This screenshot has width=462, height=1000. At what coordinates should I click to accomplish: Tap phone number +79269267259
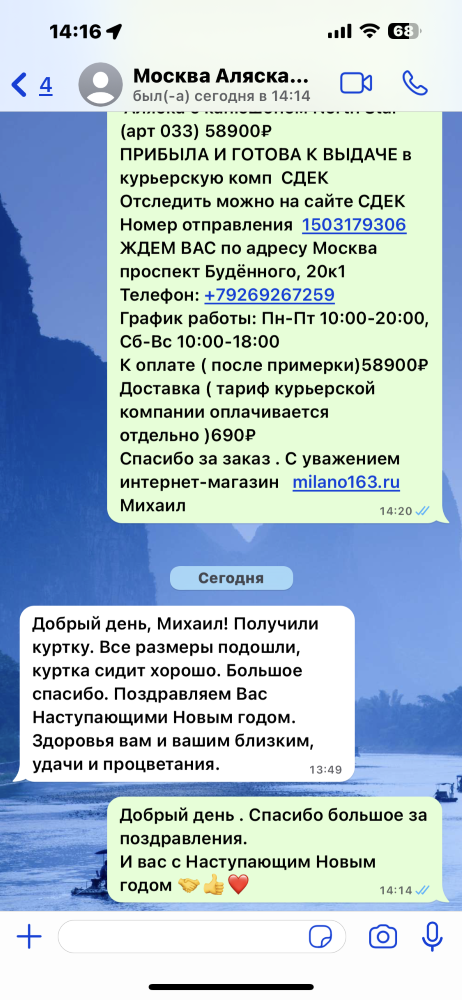click(269, 295)
